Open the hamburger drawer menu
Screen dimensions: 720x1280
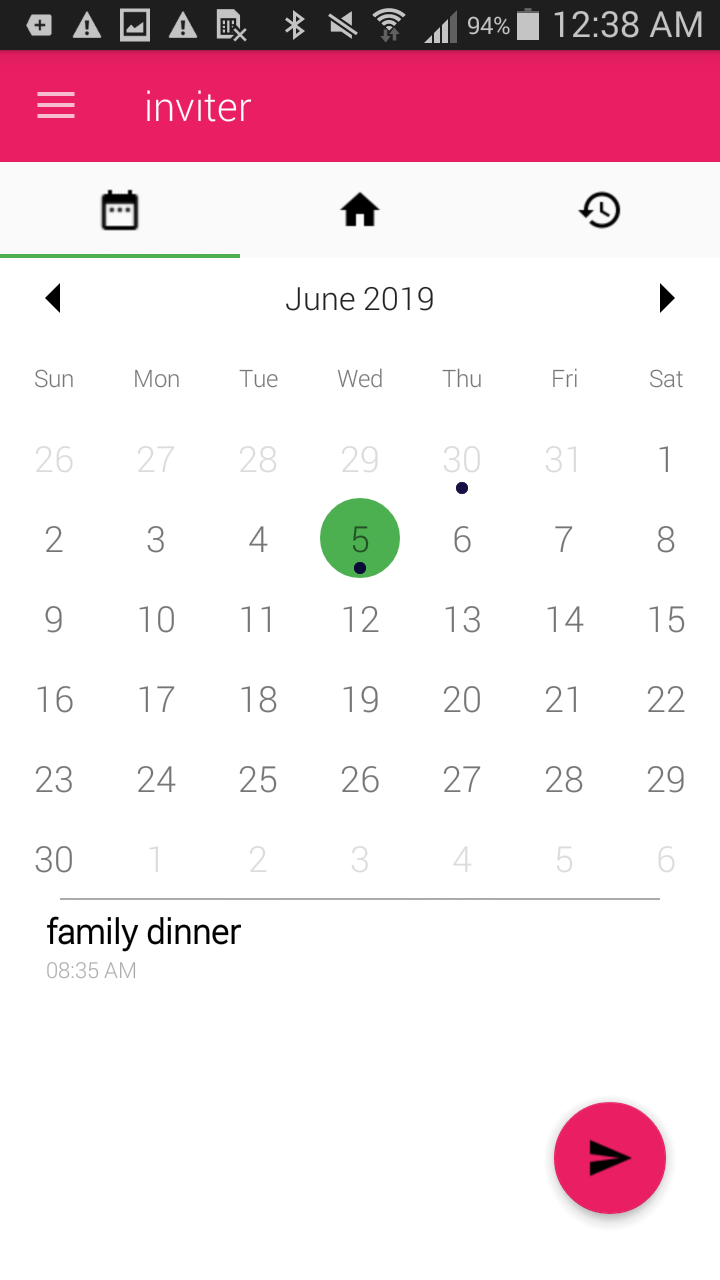coord(56,106)
